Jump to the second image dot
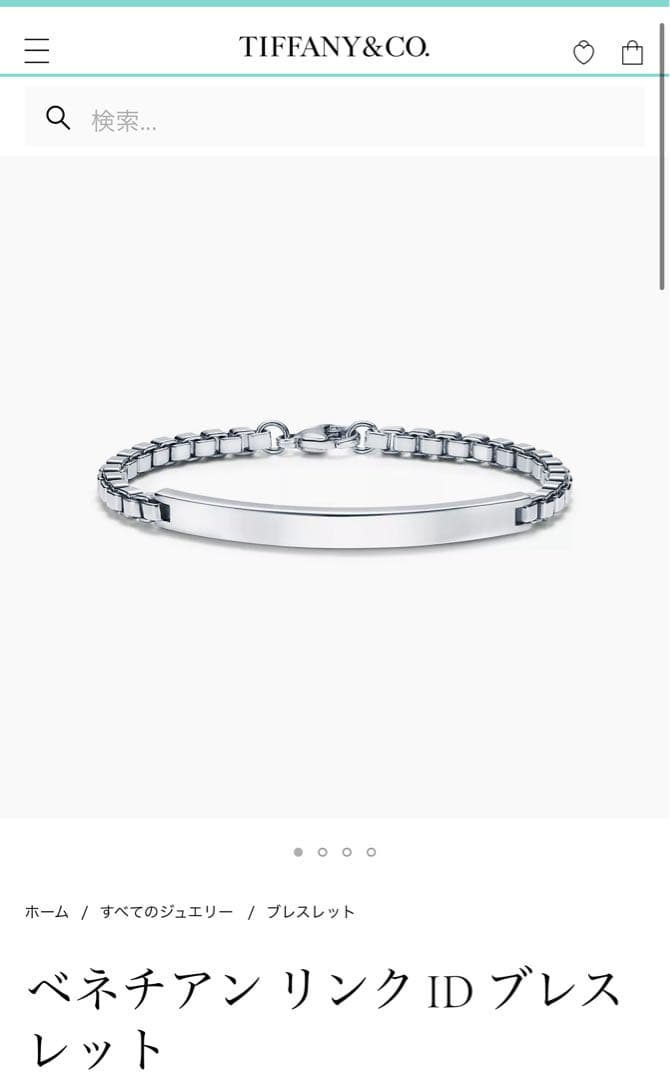The height and width of the screenshot is (1080, 670). click(322, 852)
